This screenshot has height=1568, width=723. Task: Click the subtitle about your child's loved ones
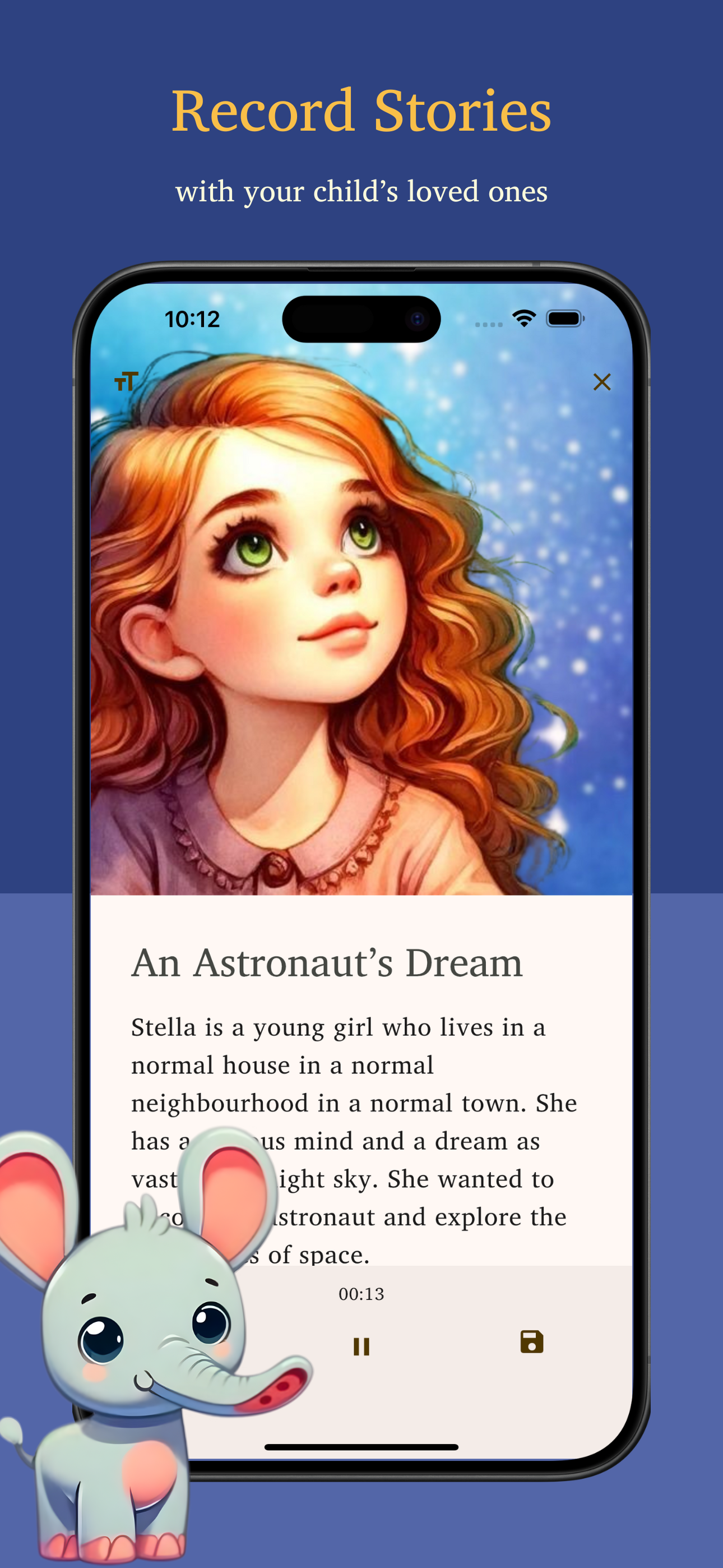361,192
